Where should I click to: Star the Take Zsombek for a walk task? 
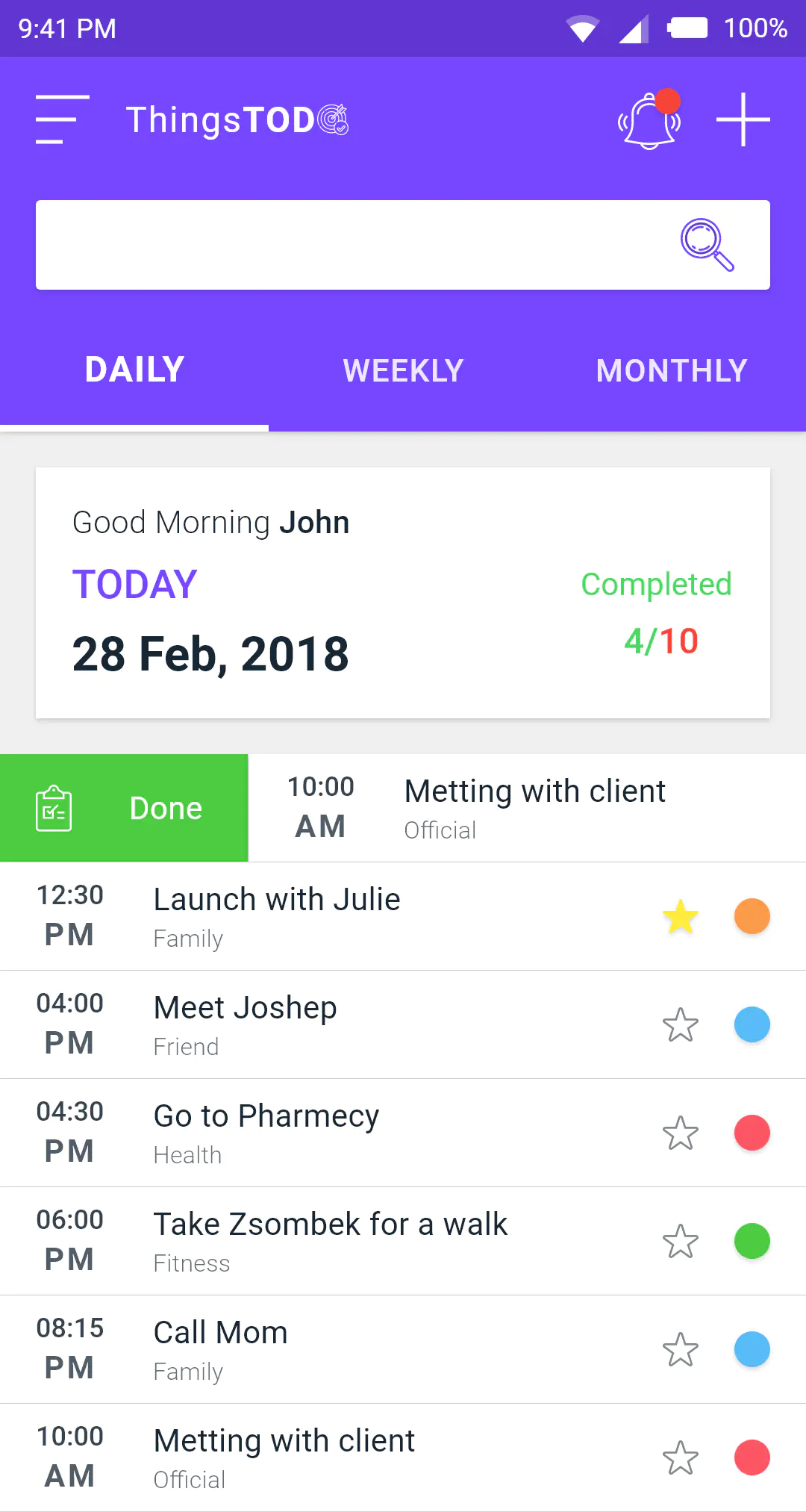[x=681, y=1241]
